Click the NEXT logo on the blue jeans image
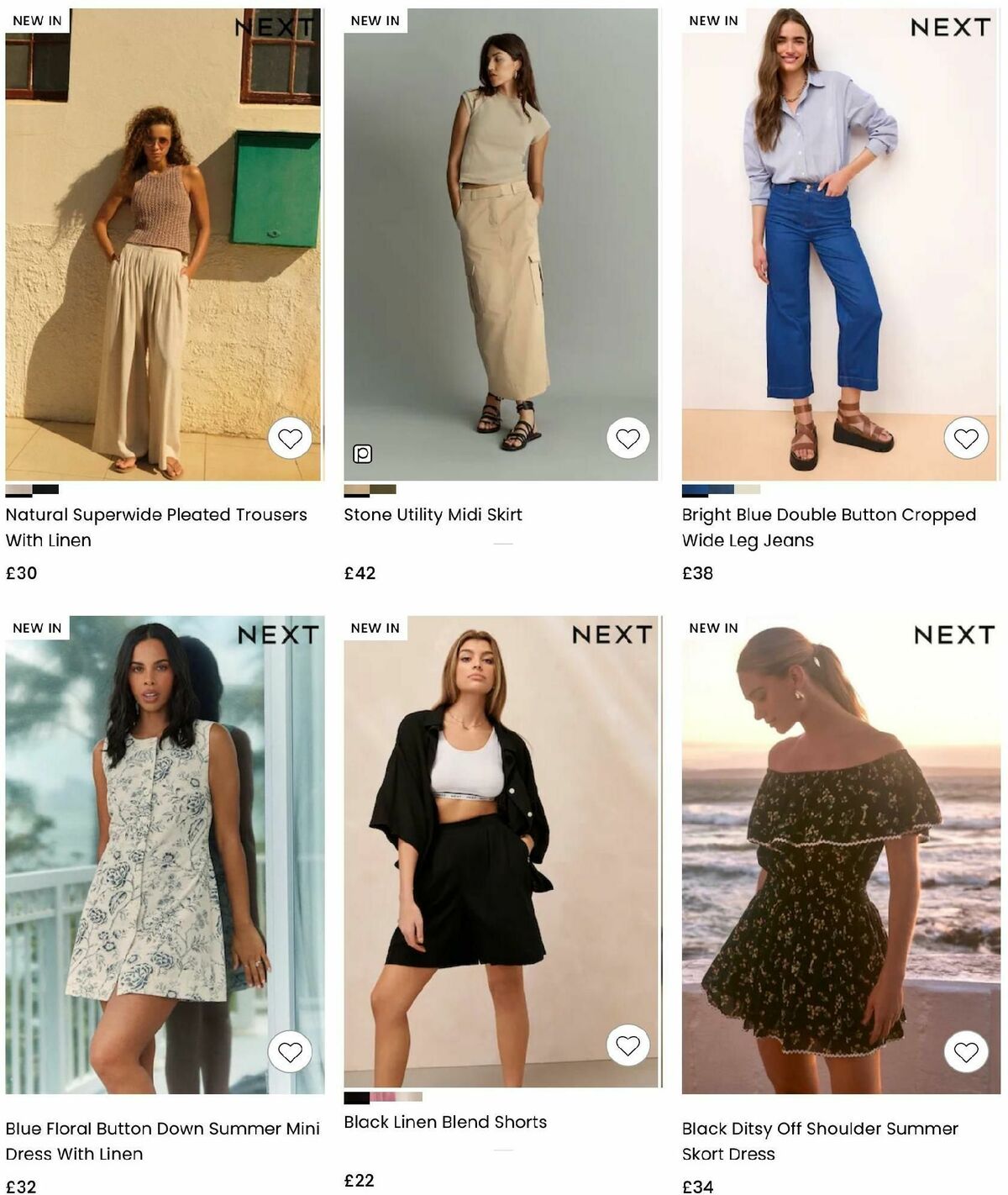Screen dimensions: 1008x1195 [x=950, y=28]
